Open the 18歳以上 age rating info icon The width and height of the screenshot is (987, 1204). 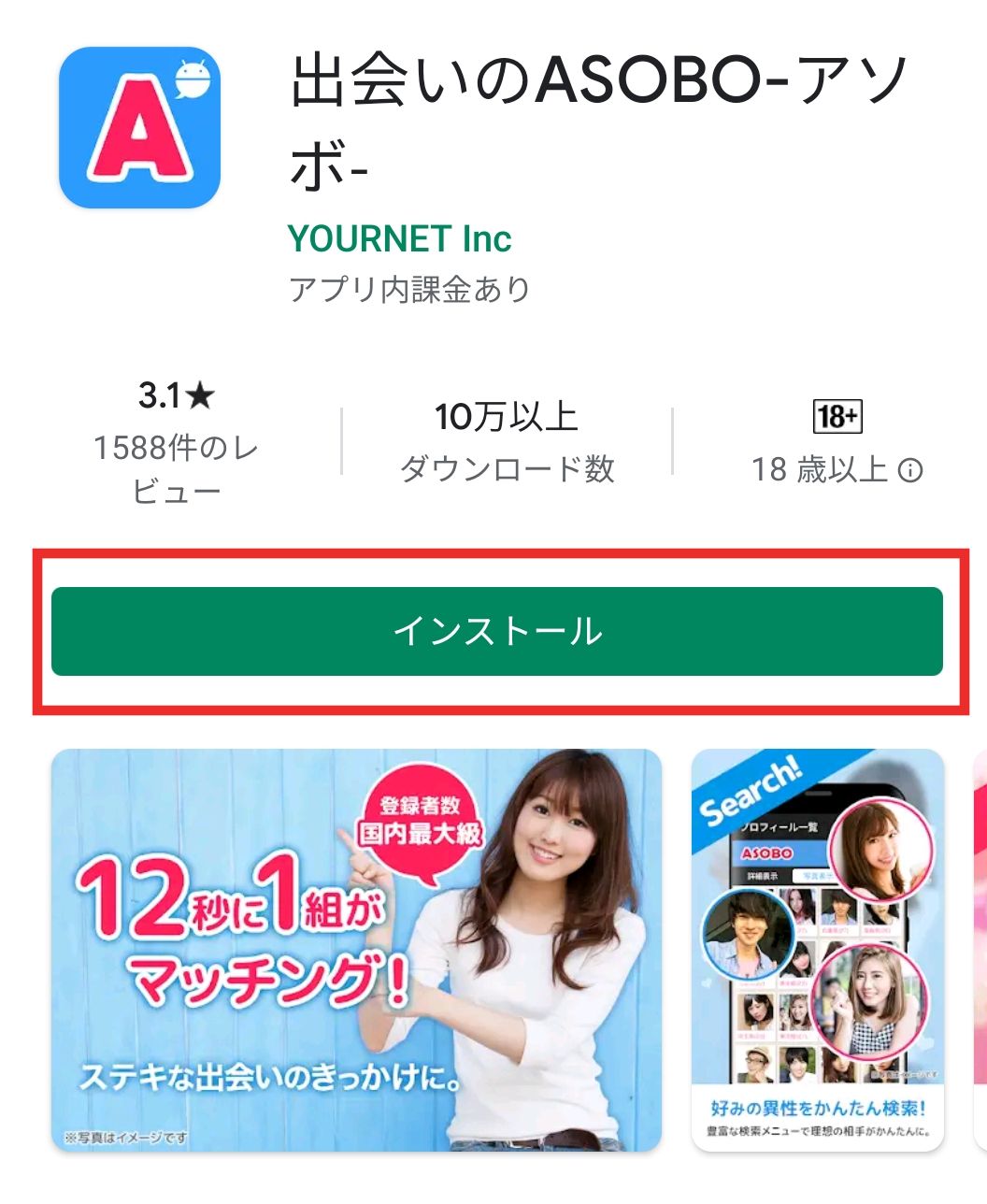[910, 470]
